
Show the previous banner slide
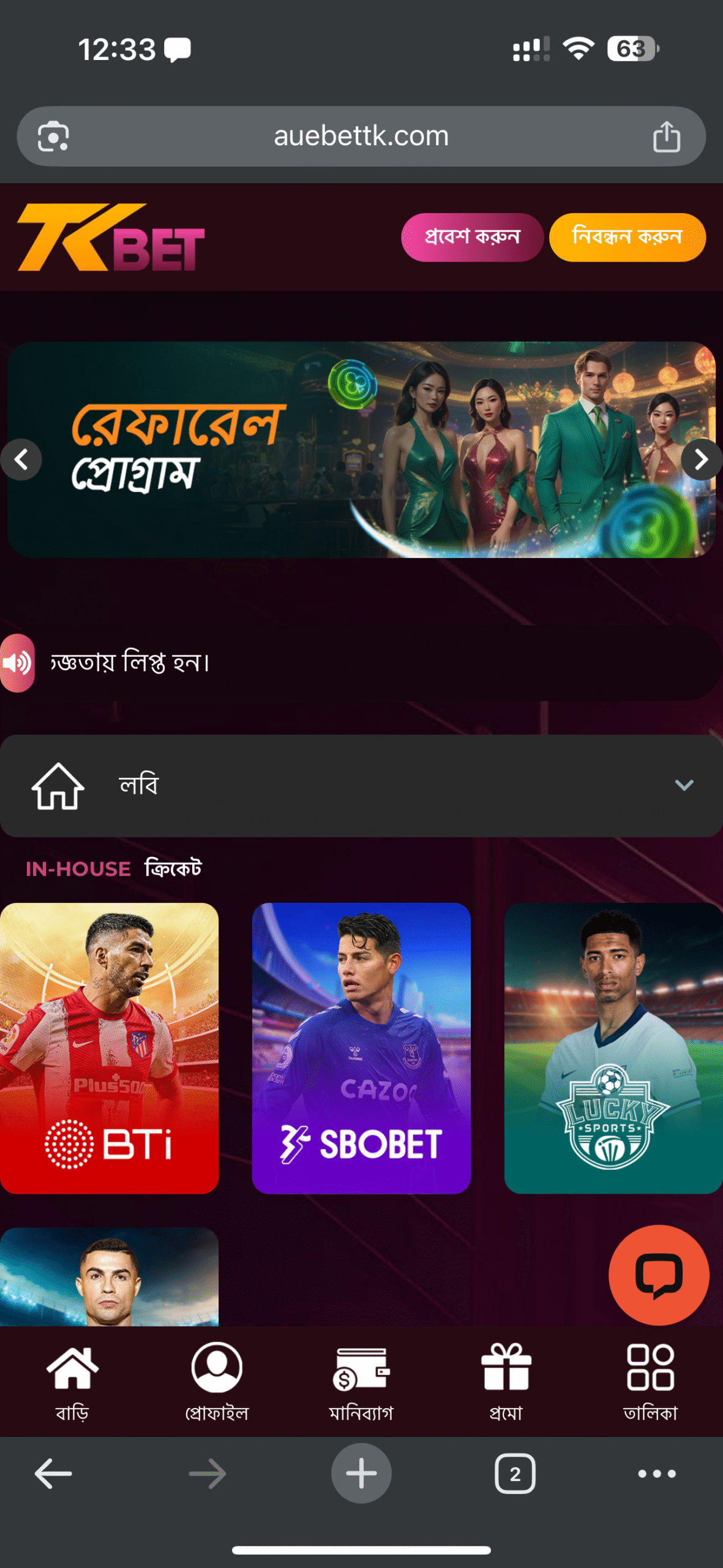coord(21,459)
